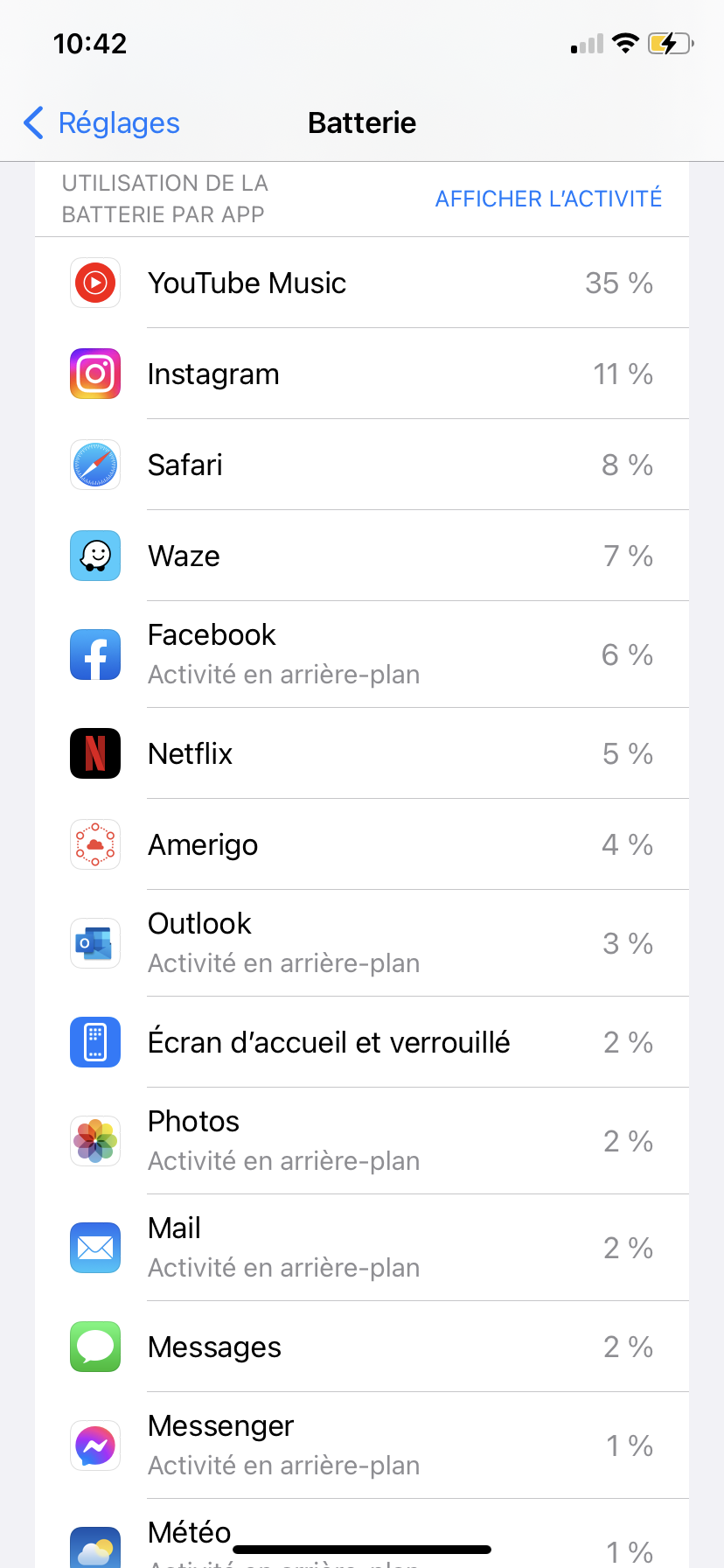724x1568 pixels.
Task: Select Écran d'accueil et verrouillé row
Action: [x=362, y=1043]
